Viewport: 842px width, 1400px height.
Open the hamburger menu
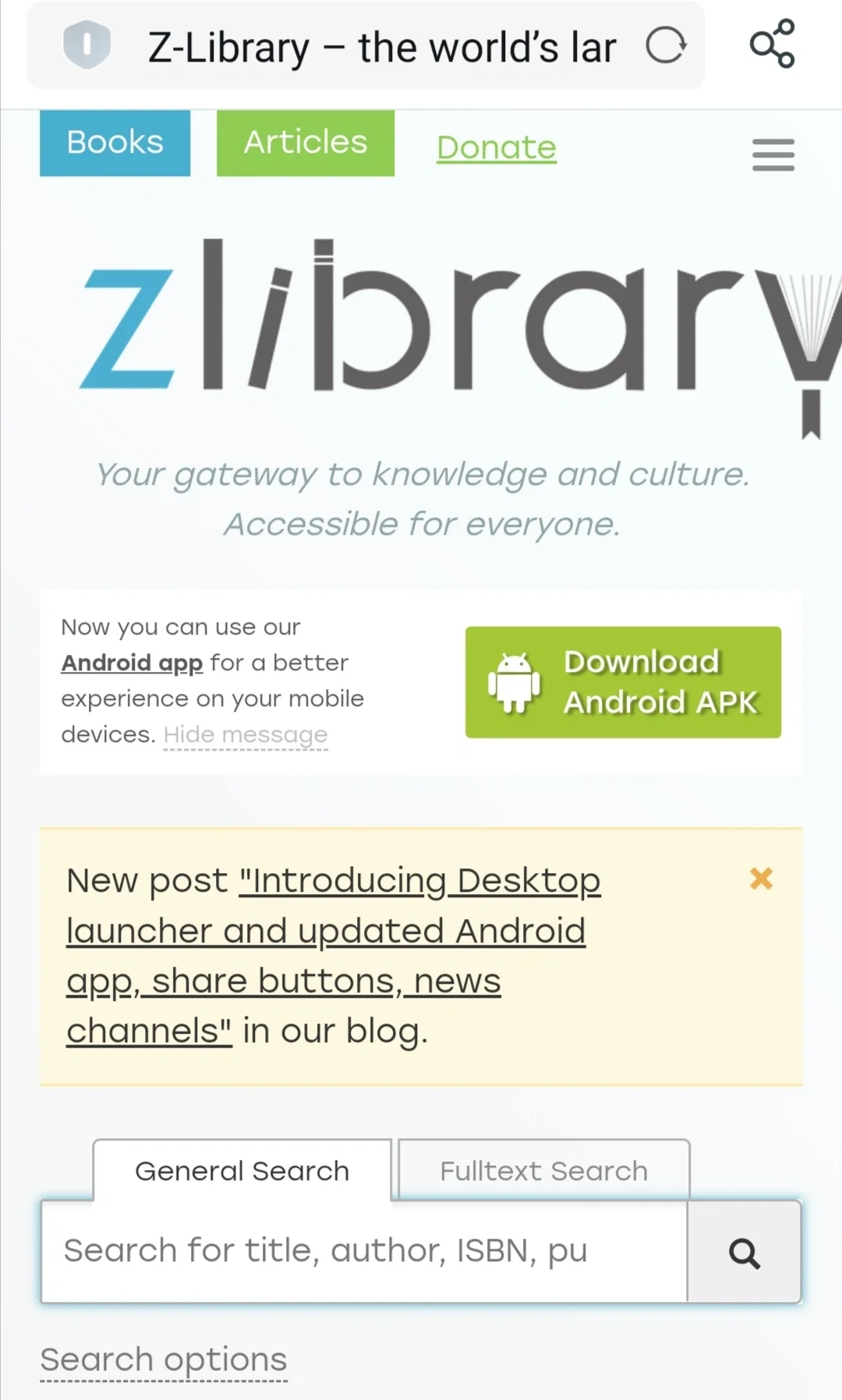(x=773, y=154)
